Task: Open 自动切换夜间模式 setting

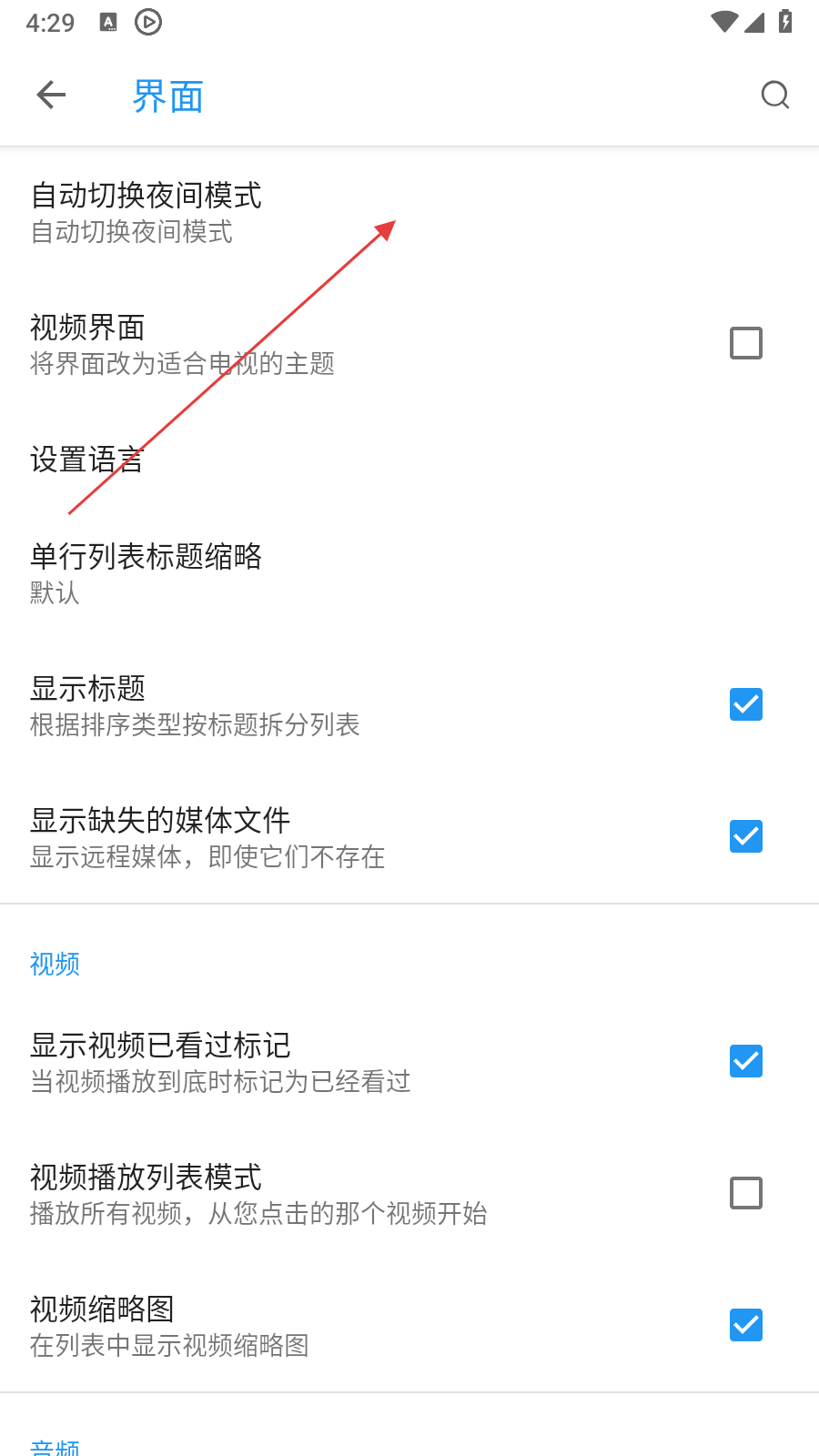Action: click(x=146, y=212)
